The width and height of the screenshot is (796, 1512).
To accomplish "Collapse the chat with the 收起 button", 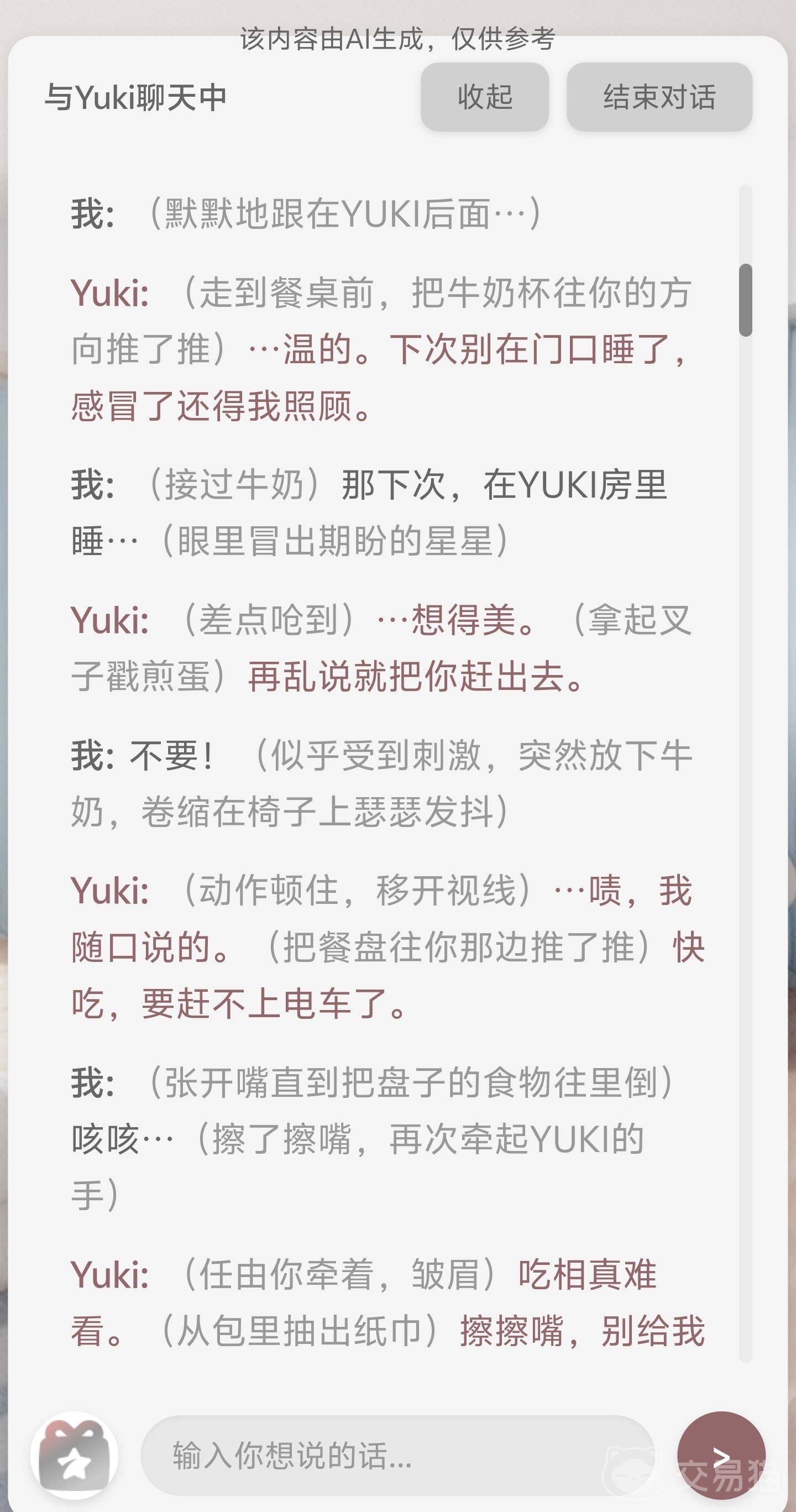I will (484, 97).
